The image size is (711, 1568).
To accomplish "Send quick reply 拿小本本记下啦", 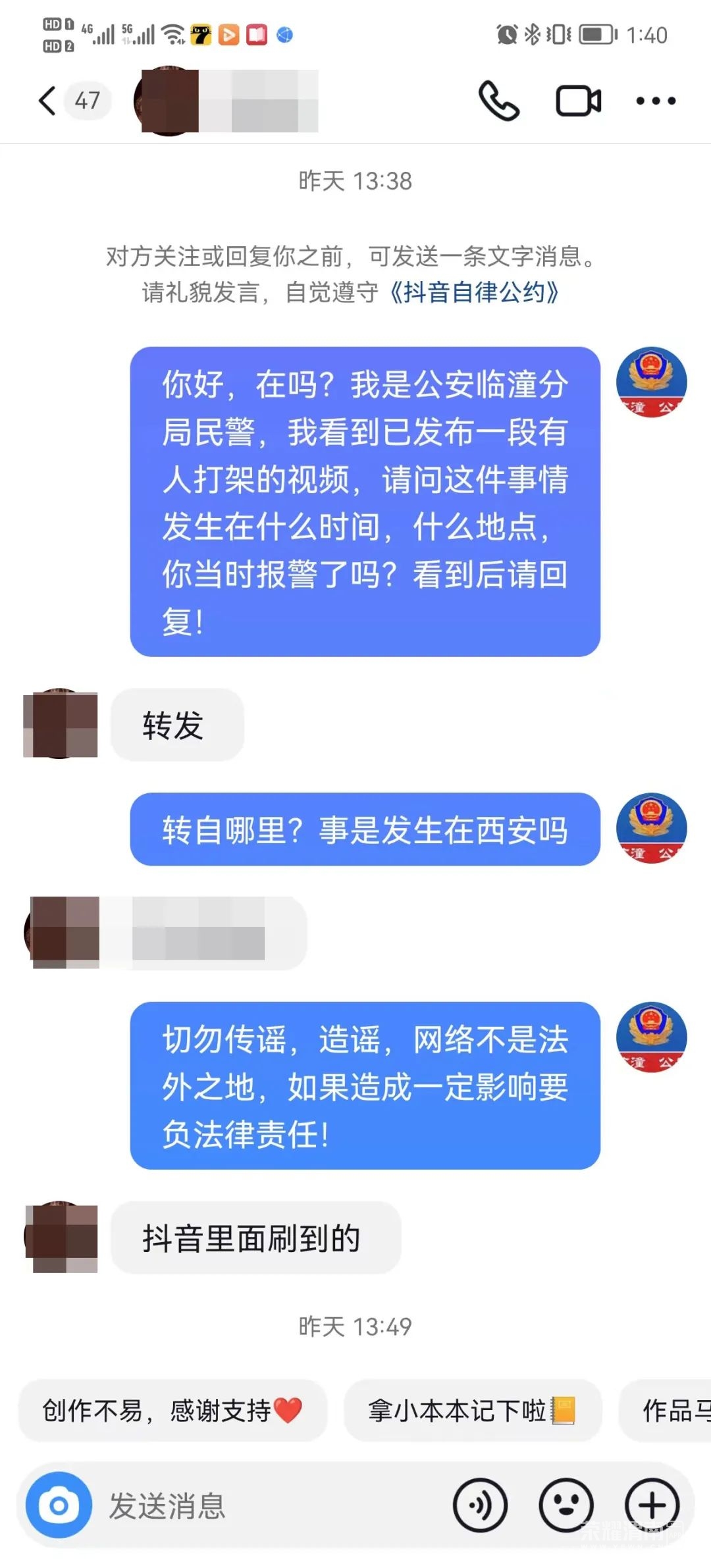I will click(x=473, y=1411).
